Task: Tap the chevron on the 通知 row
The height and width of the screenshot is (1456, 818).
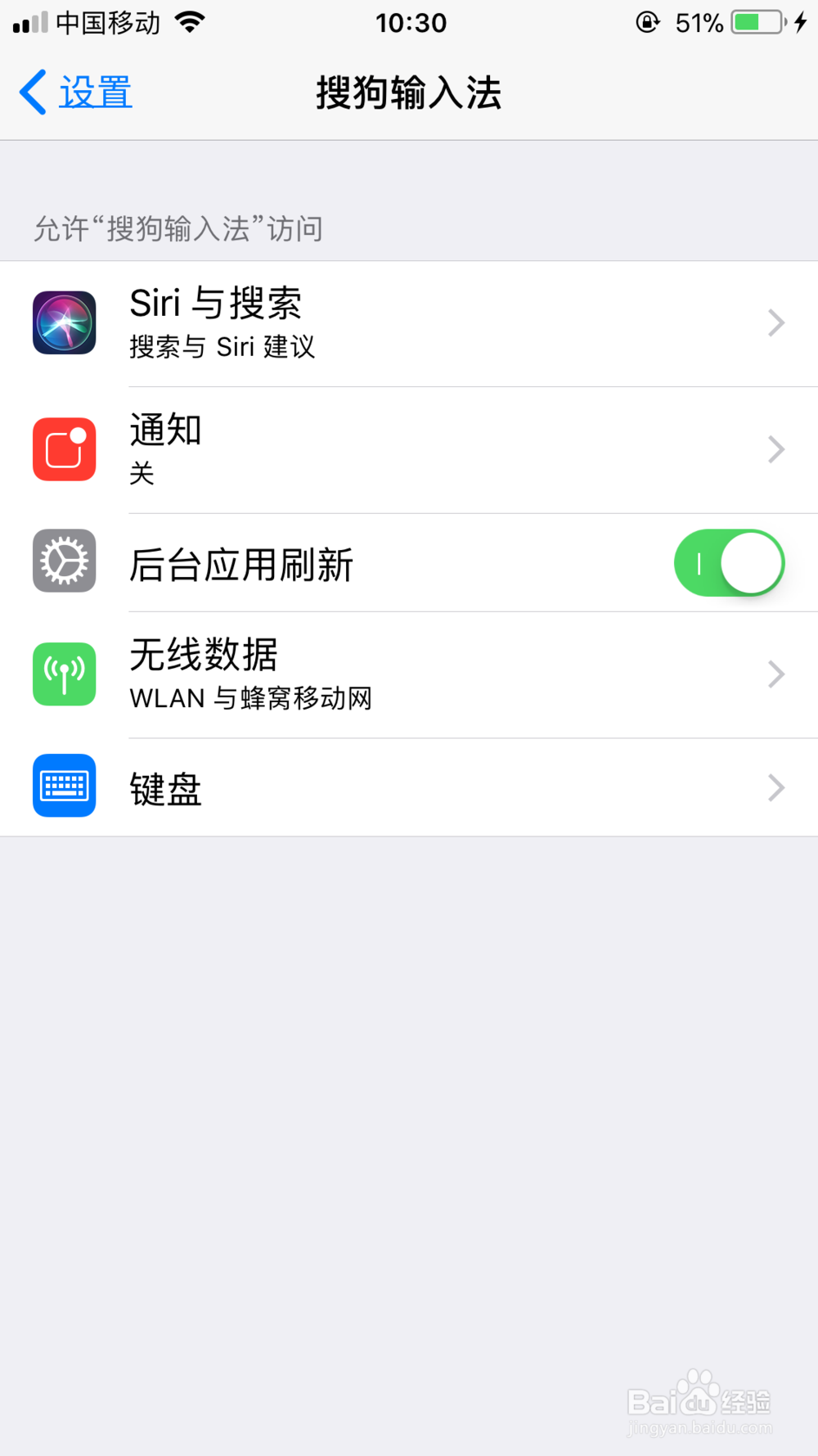Action: click(775, 449)
